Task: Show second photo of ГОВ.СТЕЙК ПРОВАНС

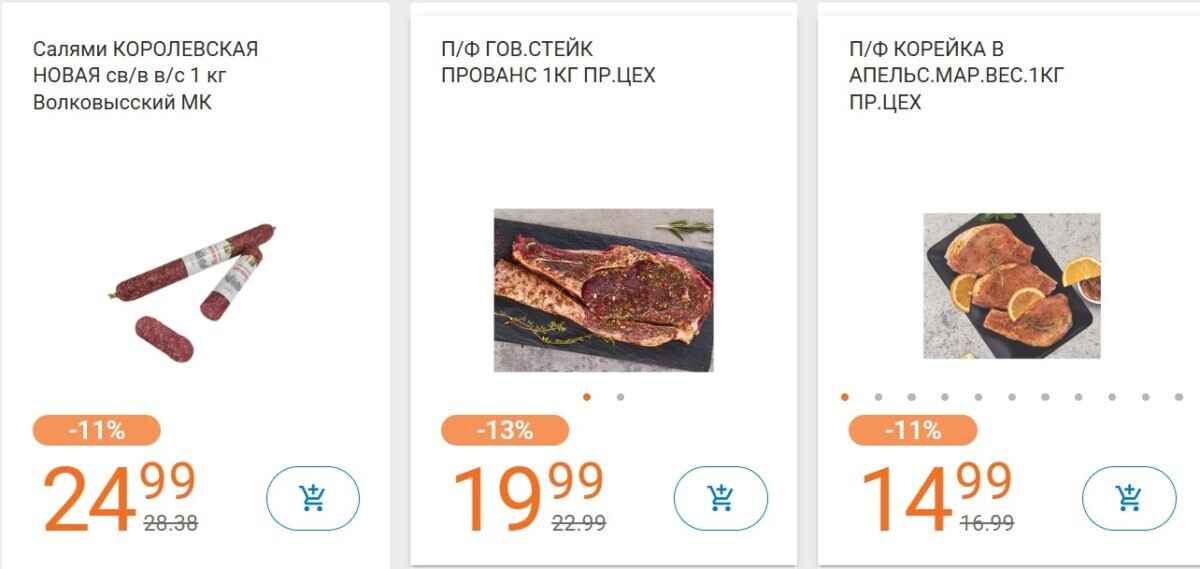Action: 620,397
